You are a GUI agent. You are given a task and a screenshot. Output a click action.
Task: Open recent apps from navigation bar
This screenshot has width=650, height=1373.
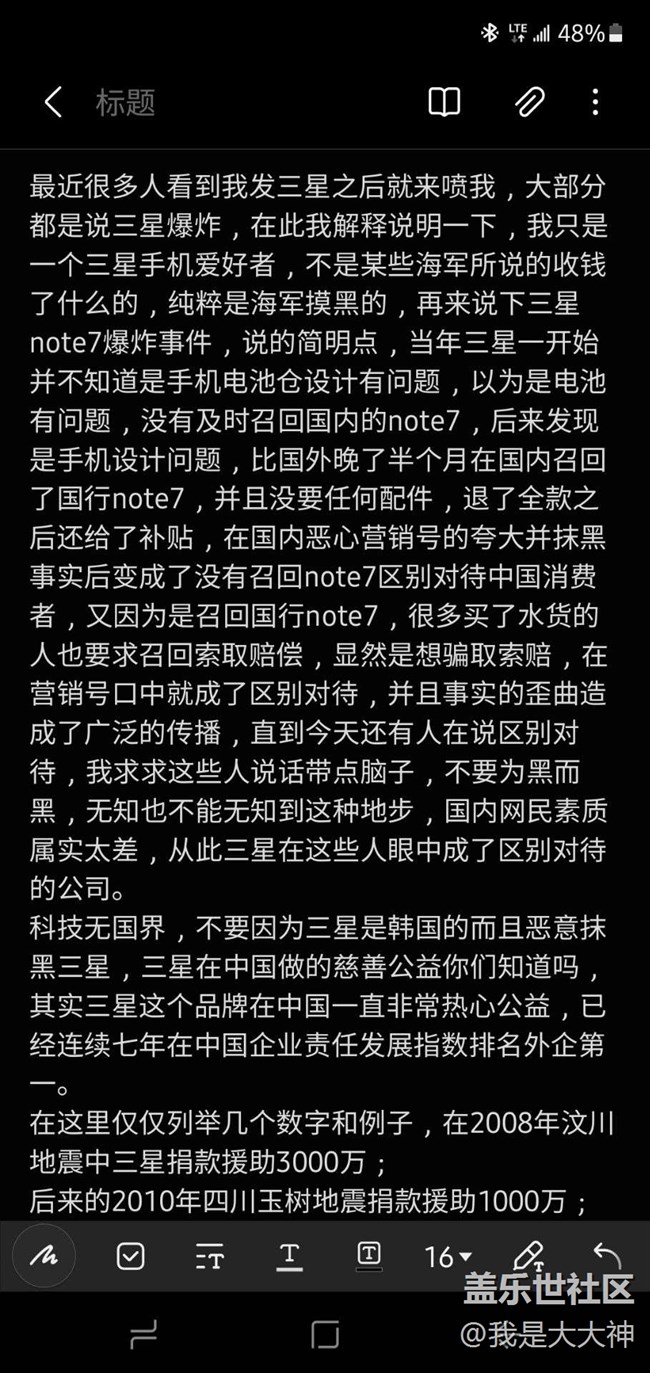tap(144, 1335)
